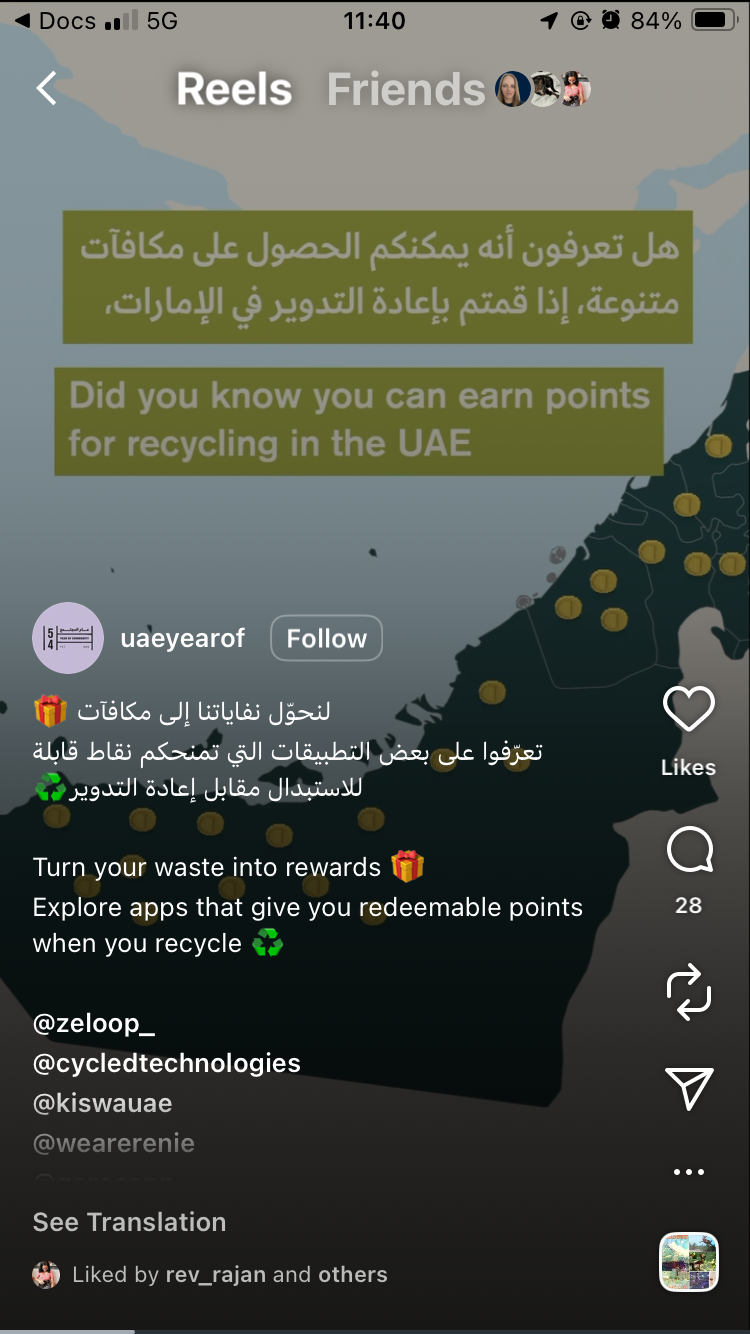Follow the uaeyearof account
Image resolution: width=750 pixels, height=1334 pixels.
click(x=326, y=638)
